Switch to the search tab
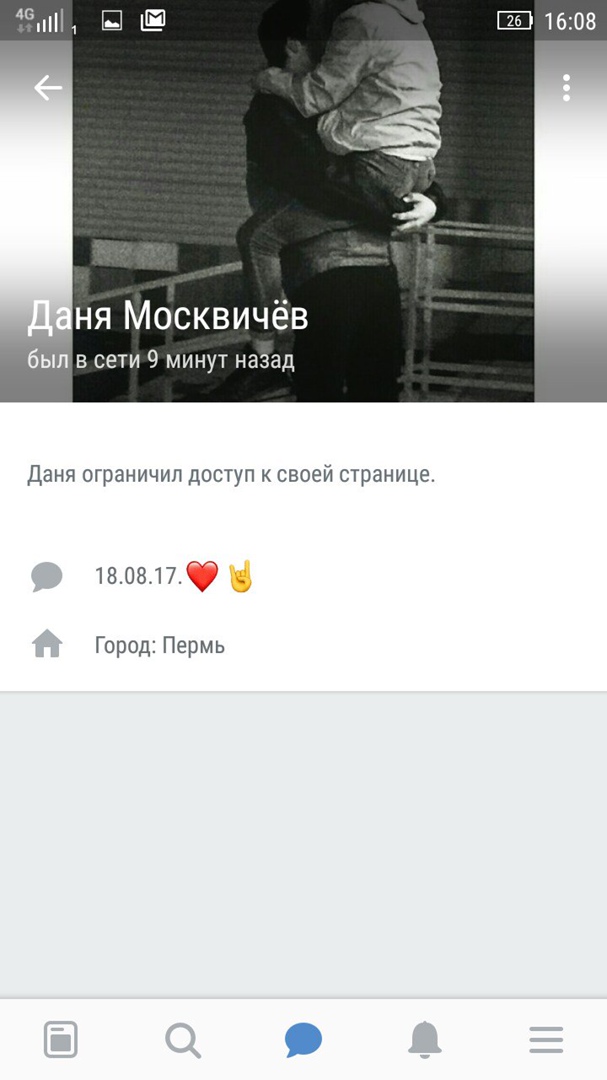Viewport: 607px width, 1080px height. pos(182,1040)
